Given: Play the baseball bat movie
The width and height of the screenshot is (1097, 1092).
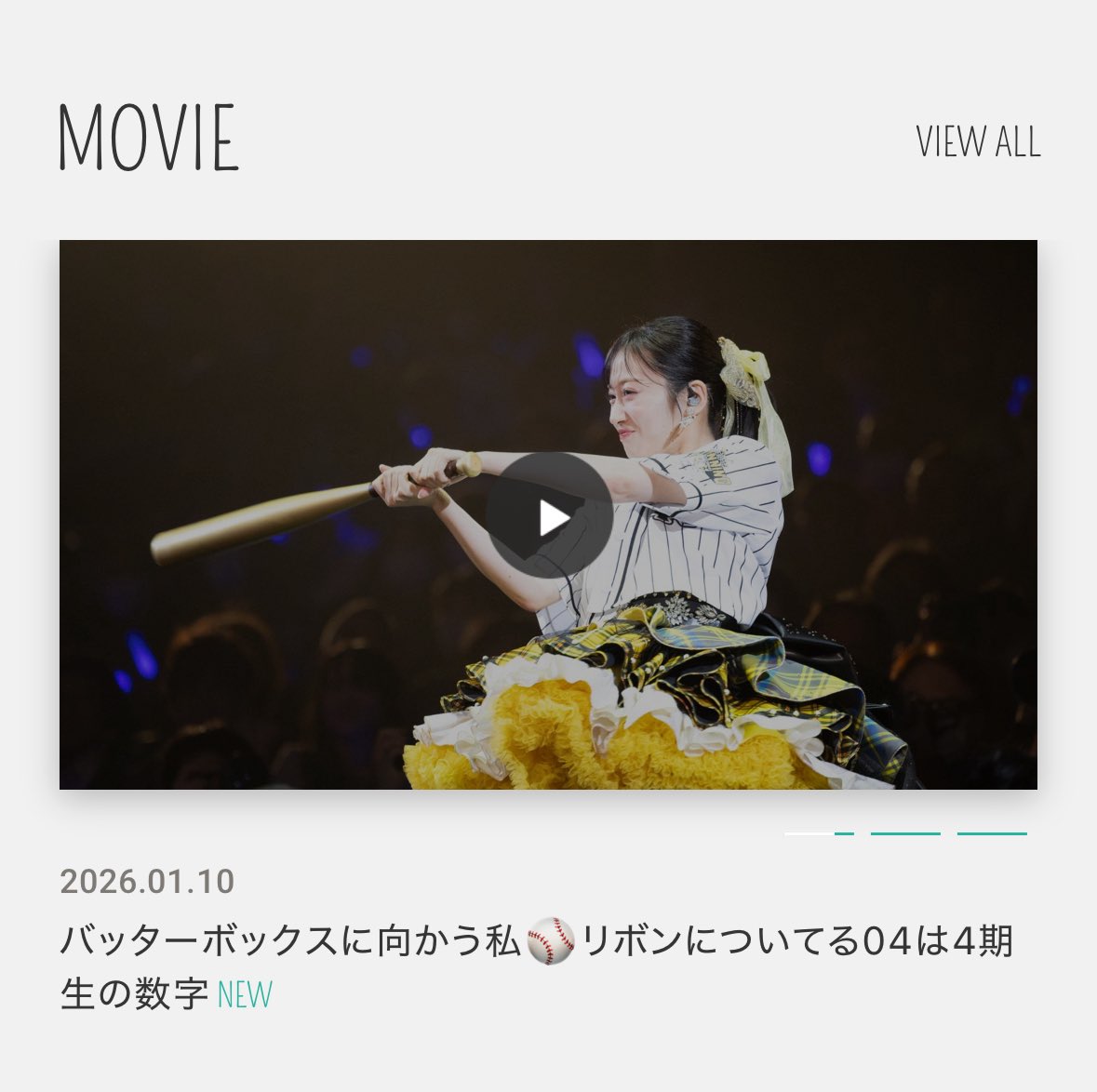Looking at the screenshot, I should click(549, 516).
